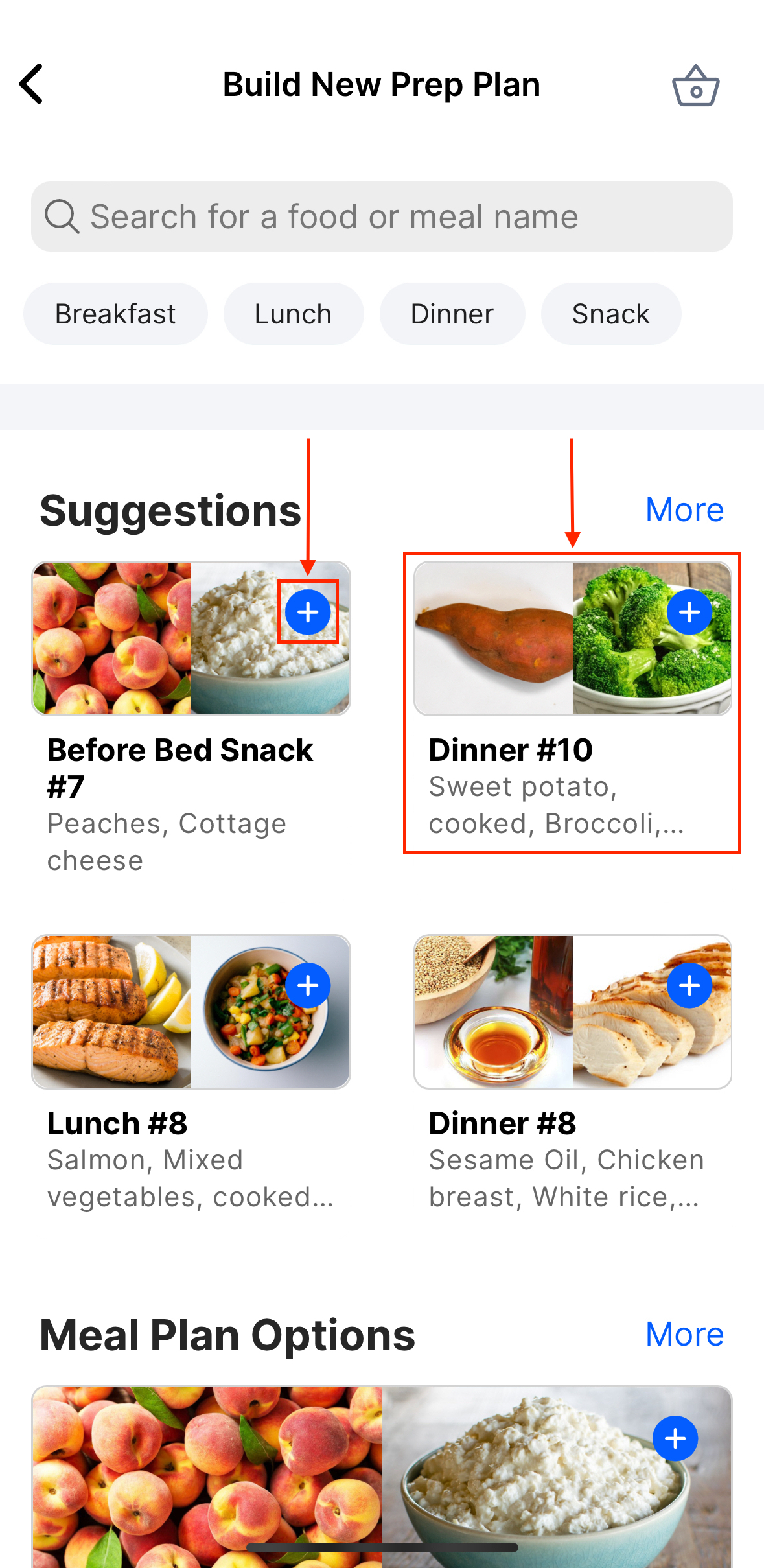The image size is (764, 1568).
Task: Toggle the Snack filter chip
Action: [610, 313]
